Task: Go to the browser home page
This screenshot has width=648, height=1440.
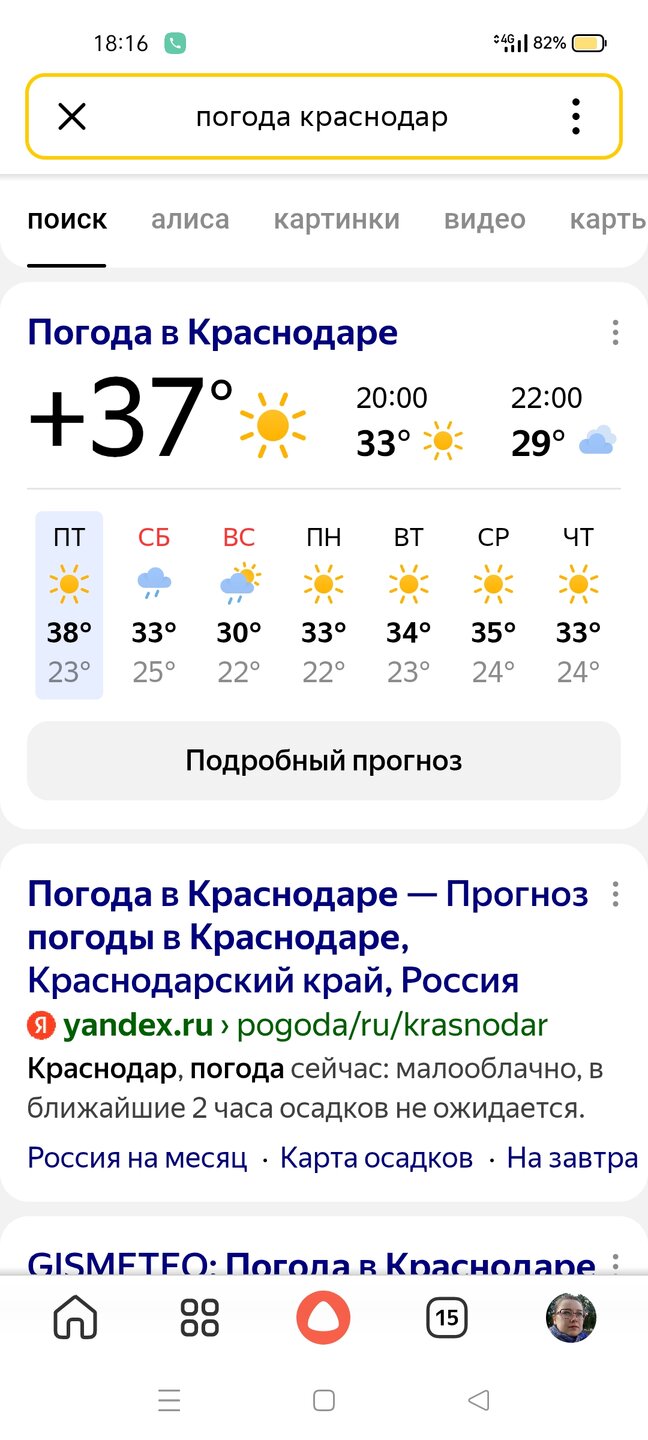Action: [76, 1317]
